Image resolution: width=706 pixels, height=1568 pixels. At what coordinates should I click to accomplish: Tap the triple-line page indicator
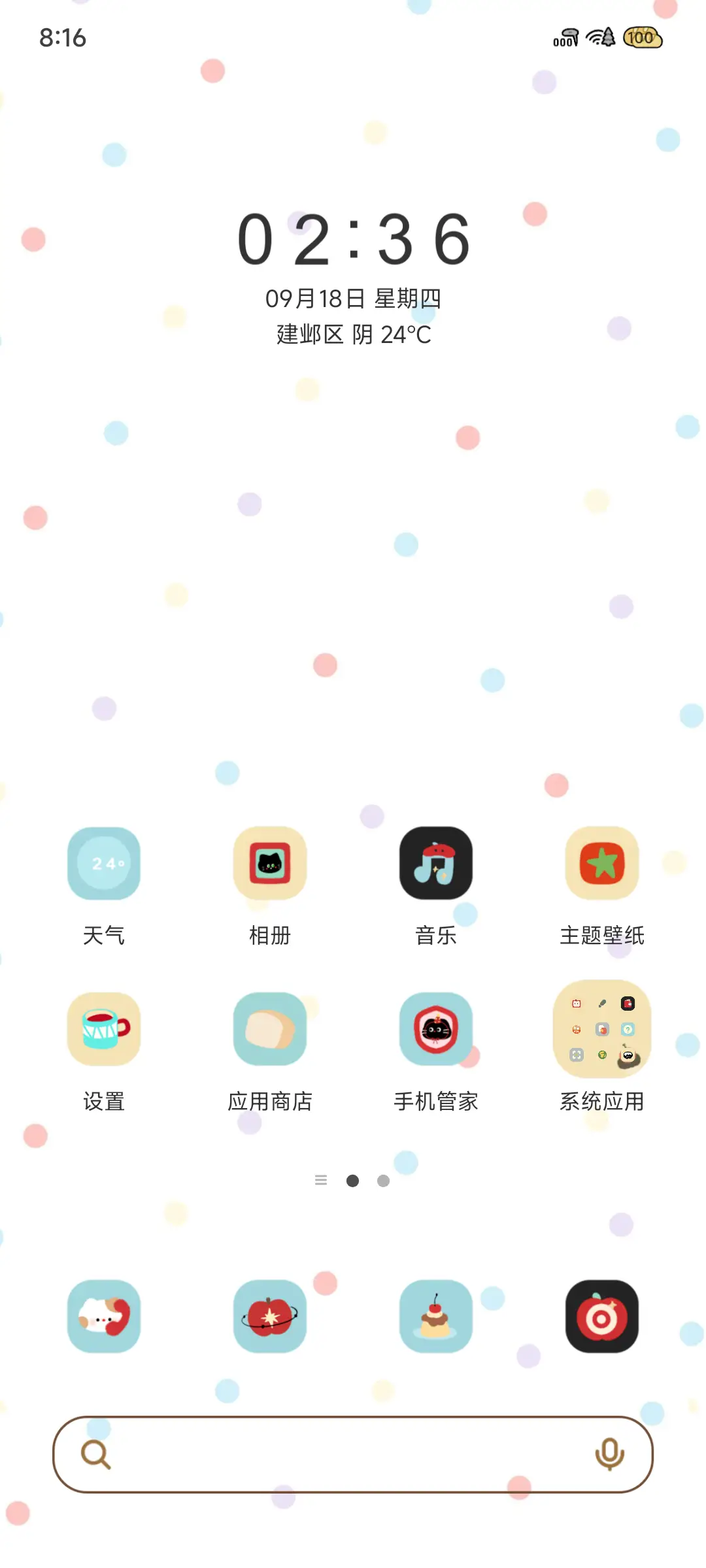321,1181
